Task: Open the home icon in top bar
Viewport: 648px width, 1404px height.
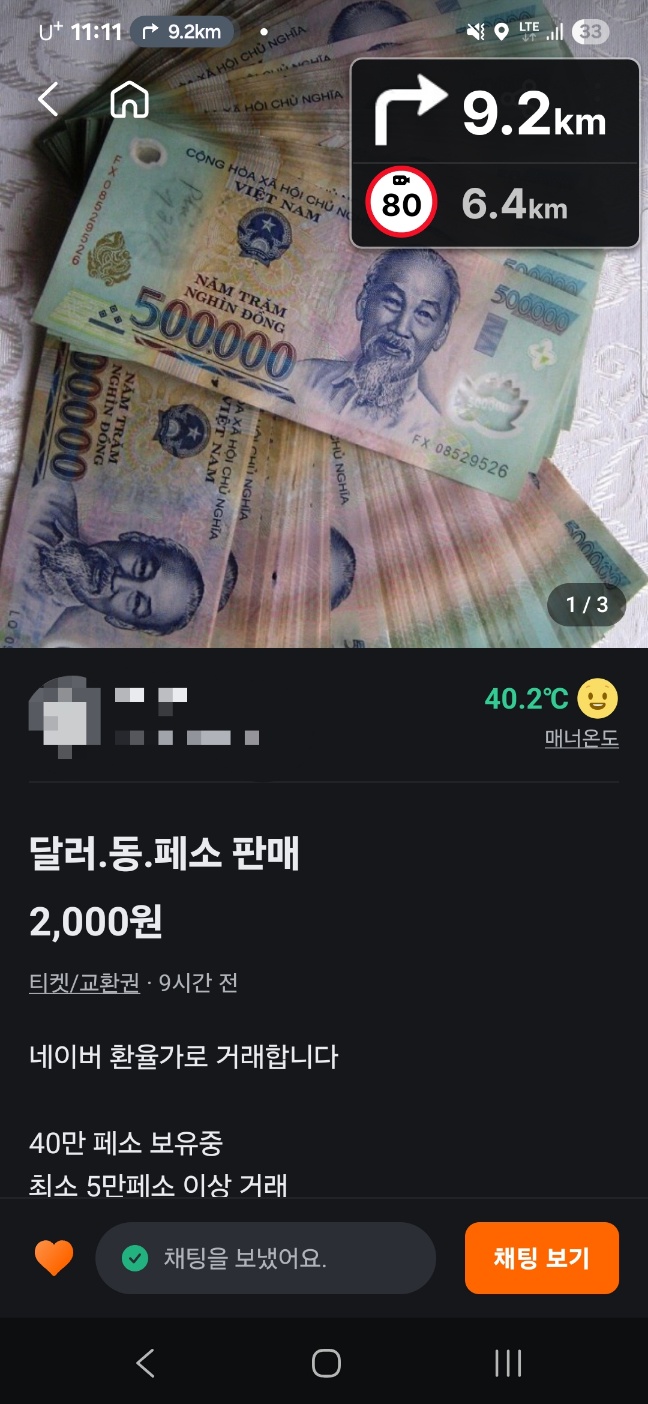Action: click(x=130, y=99)
